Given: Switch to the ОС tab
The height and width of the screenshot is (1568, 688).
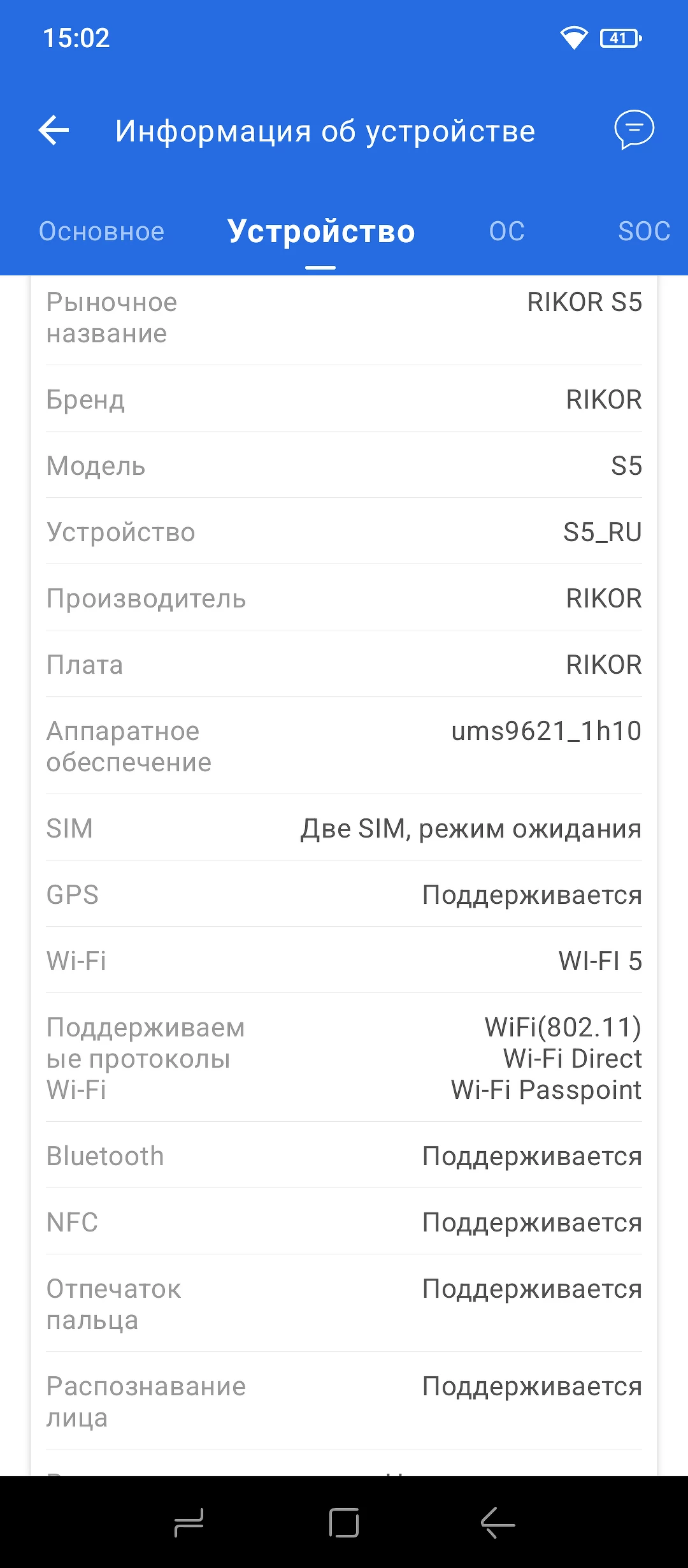Looking at the screenshot, I should (507, 231).
